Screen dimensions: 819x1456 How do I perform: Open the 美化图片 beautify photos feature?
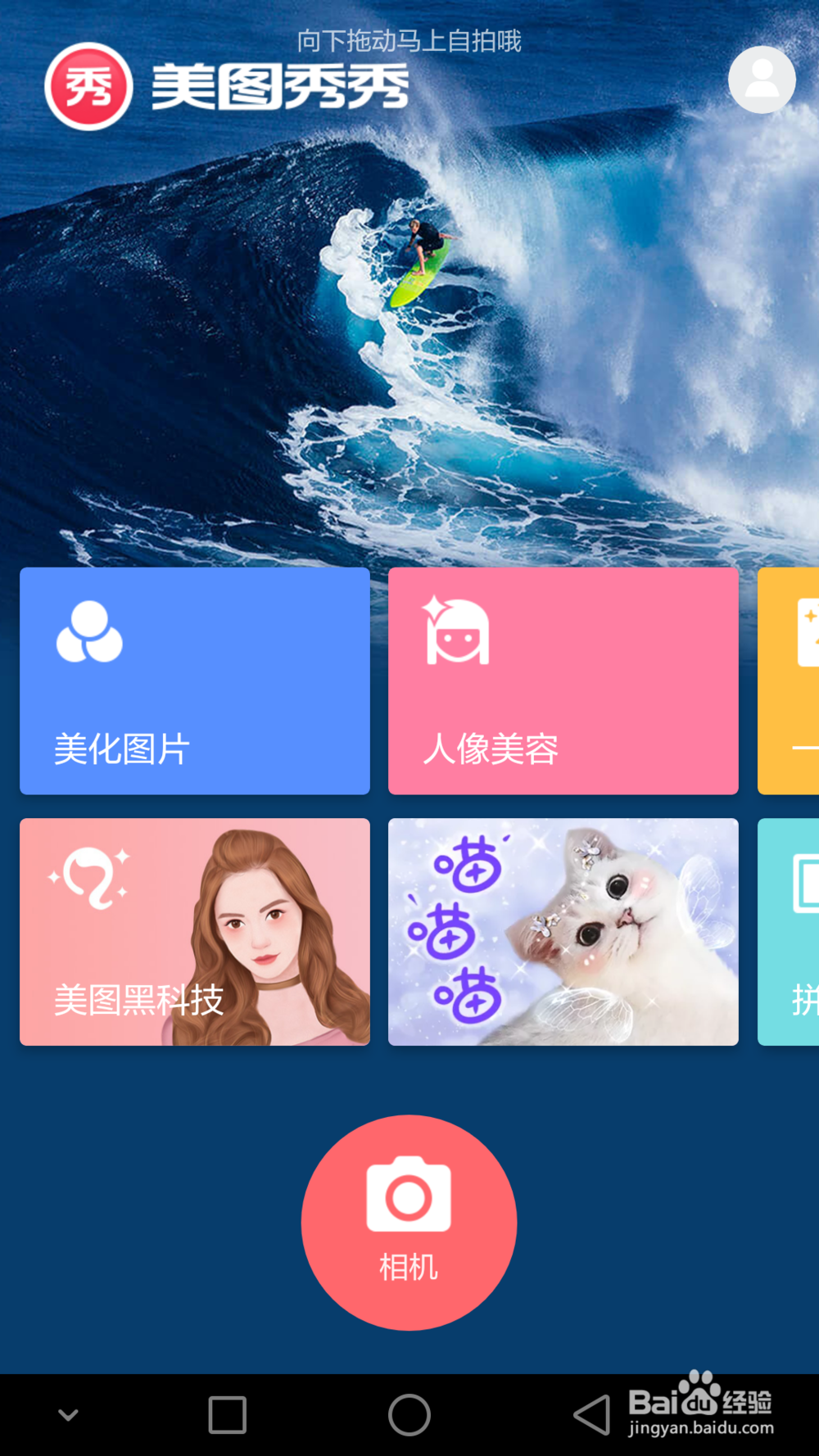click(194, 681)
